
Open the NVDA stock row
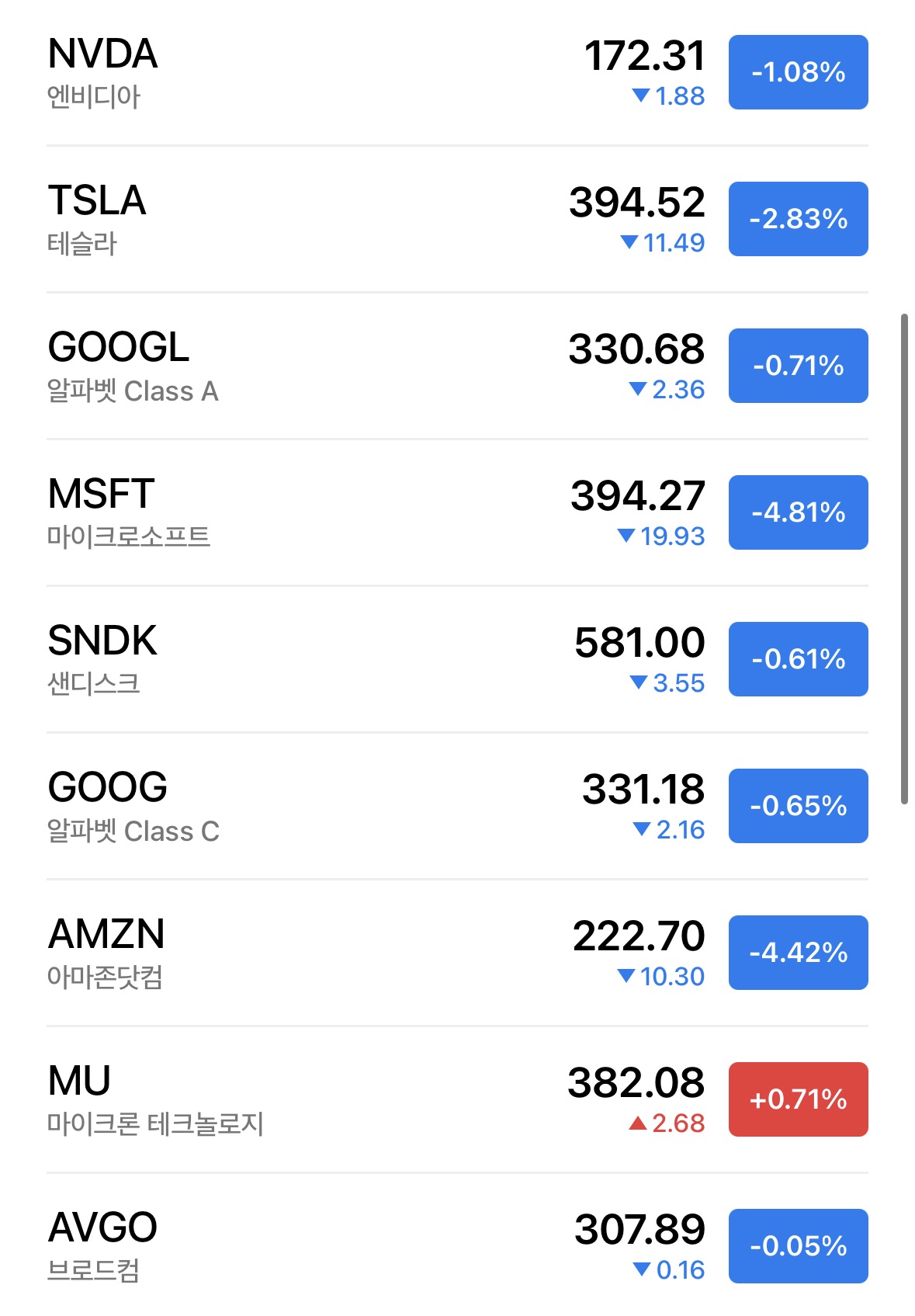(310, 73)
